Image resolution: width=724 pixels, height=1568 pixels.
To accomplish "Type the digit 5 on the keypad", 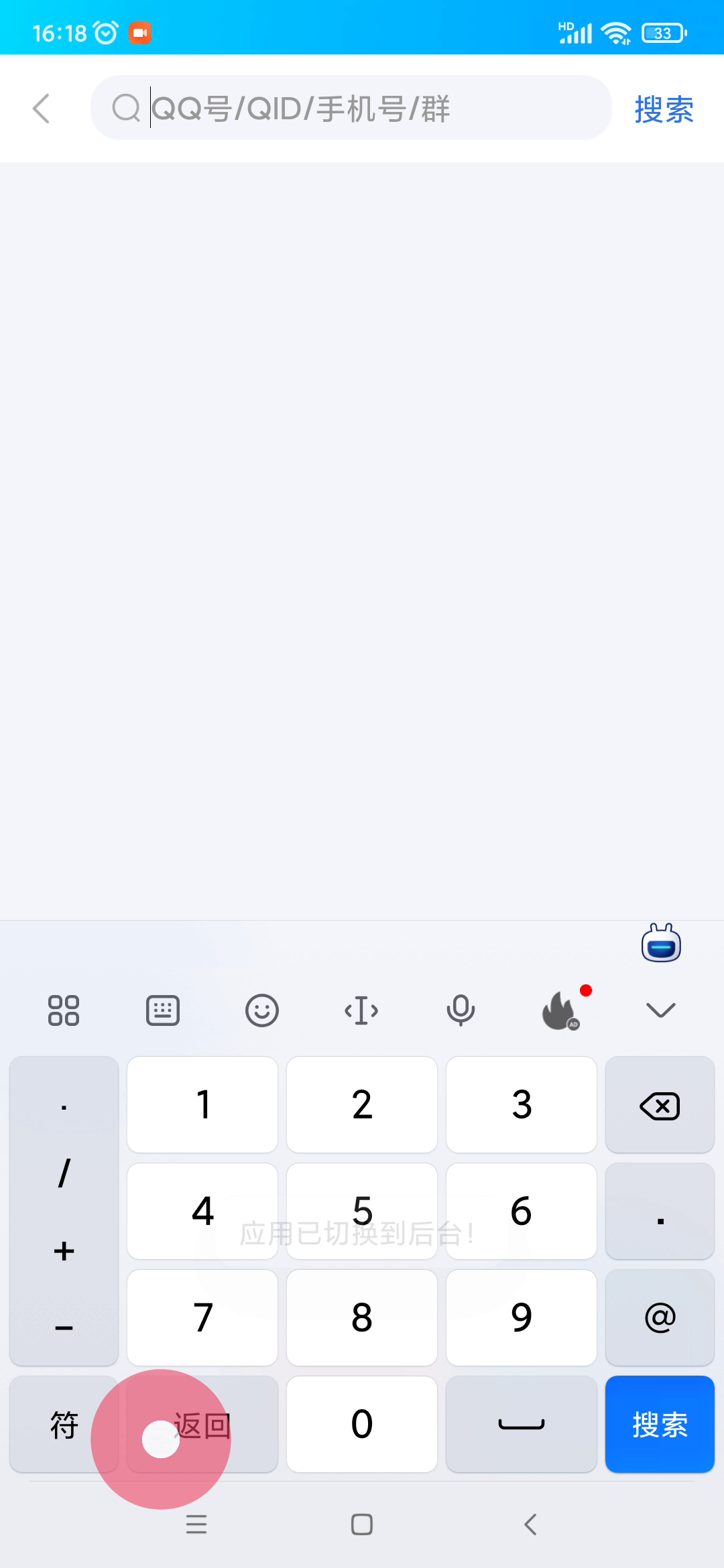I will pyautogui.click(x=362, y=1211).
